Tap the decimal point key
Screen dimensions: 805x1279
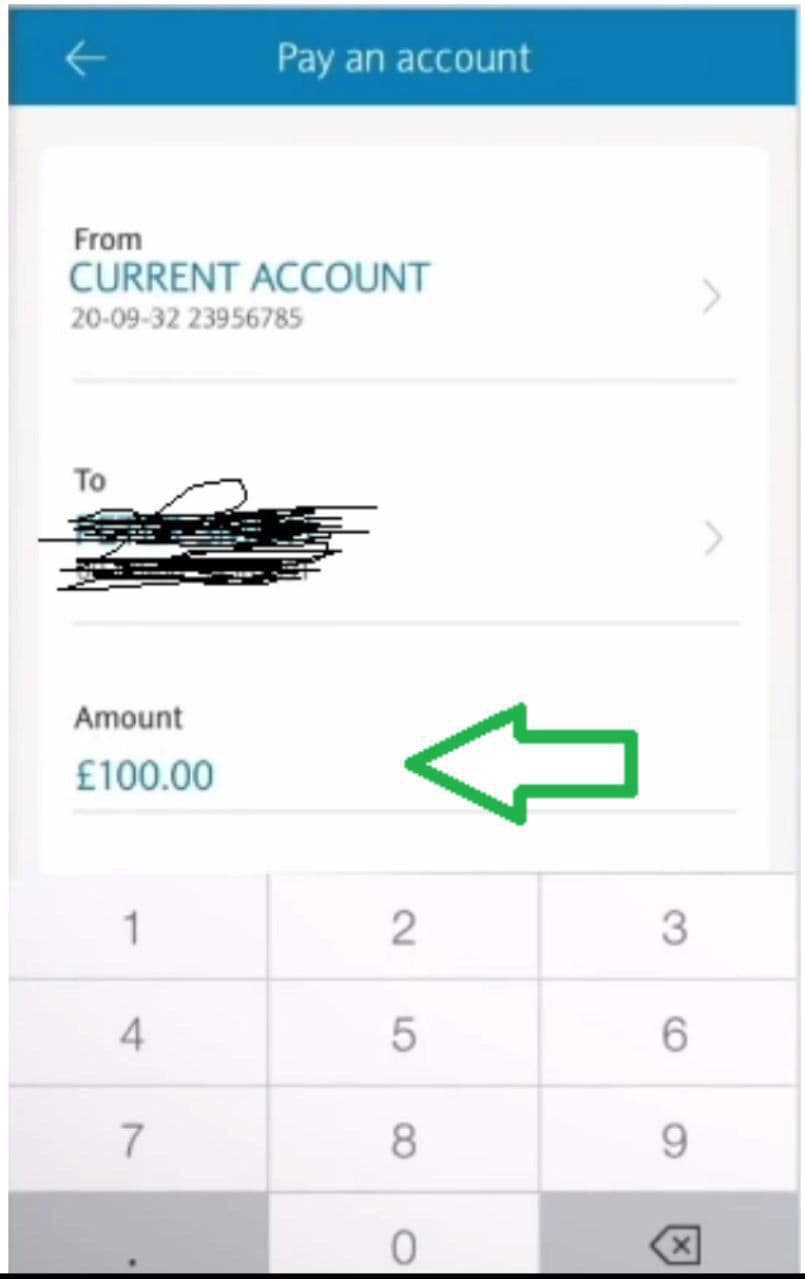coord(134,1240)
